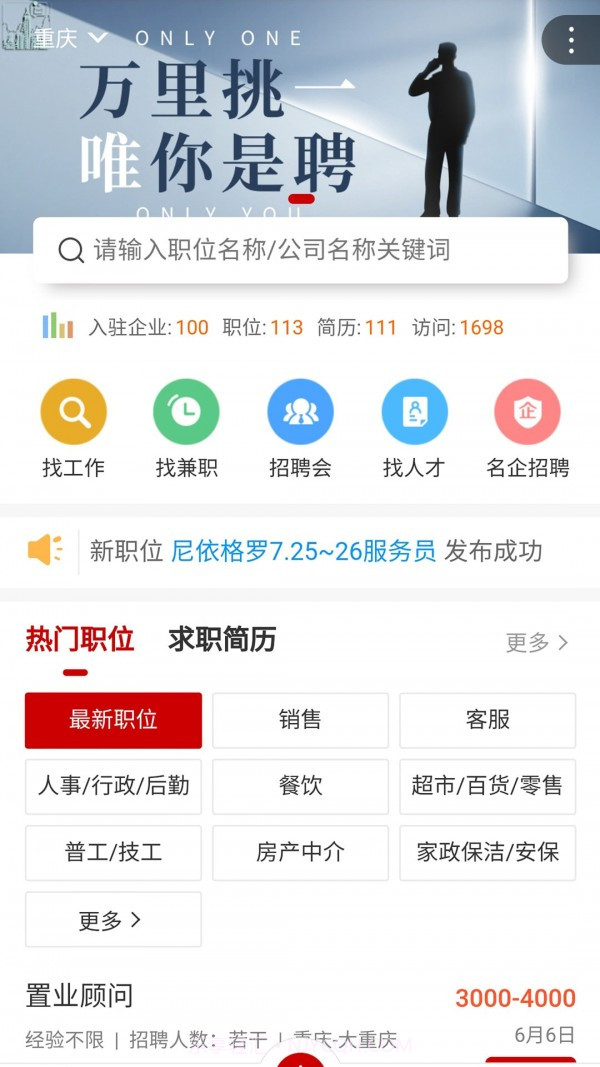Image resolution: width=600 pixels, height=1067 pixels.
Task: Open the three-dot overflow menu
Action: [x=571, y=40]
